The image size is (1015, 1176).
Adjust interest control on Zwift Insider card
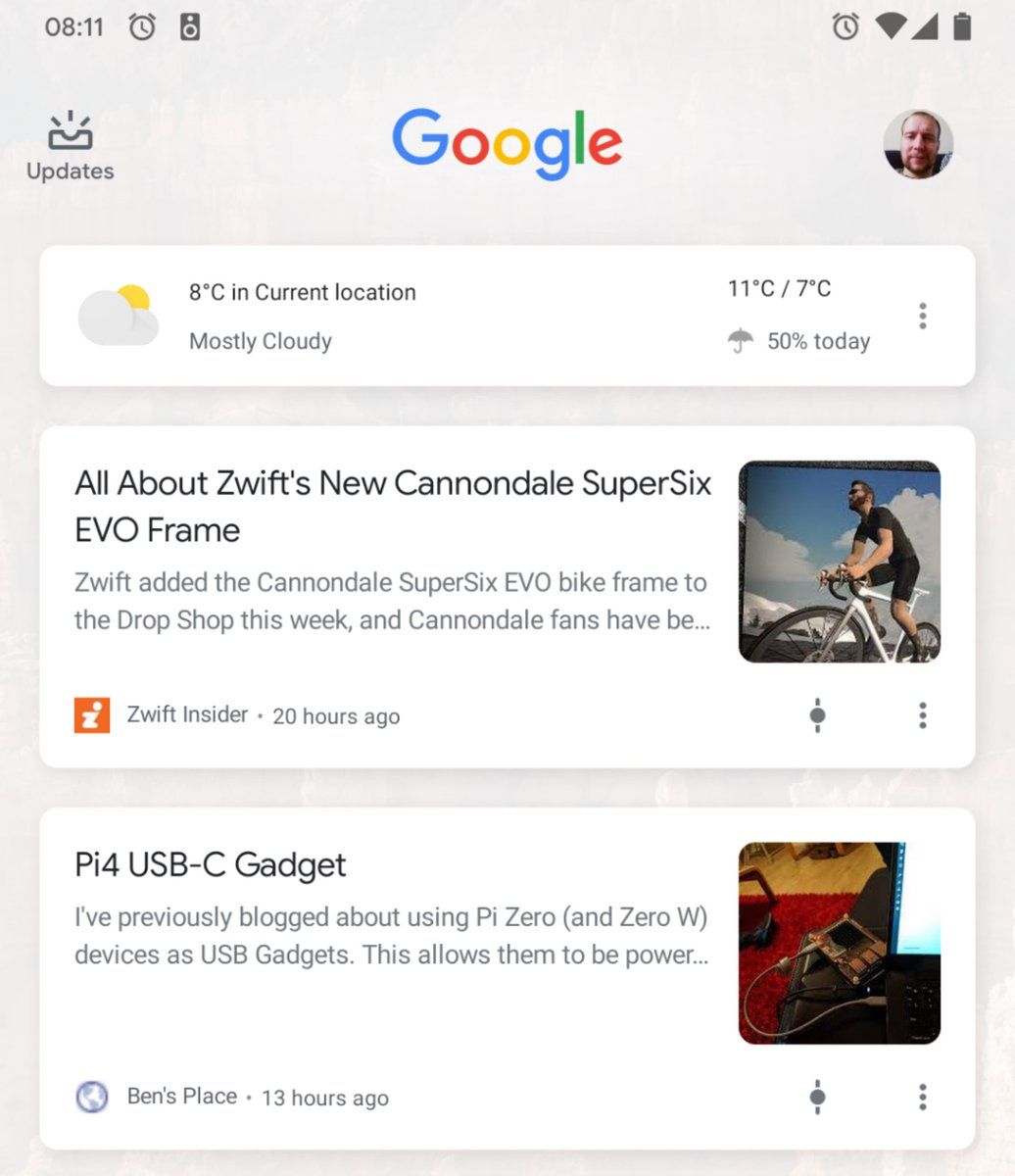coord(817,715)
